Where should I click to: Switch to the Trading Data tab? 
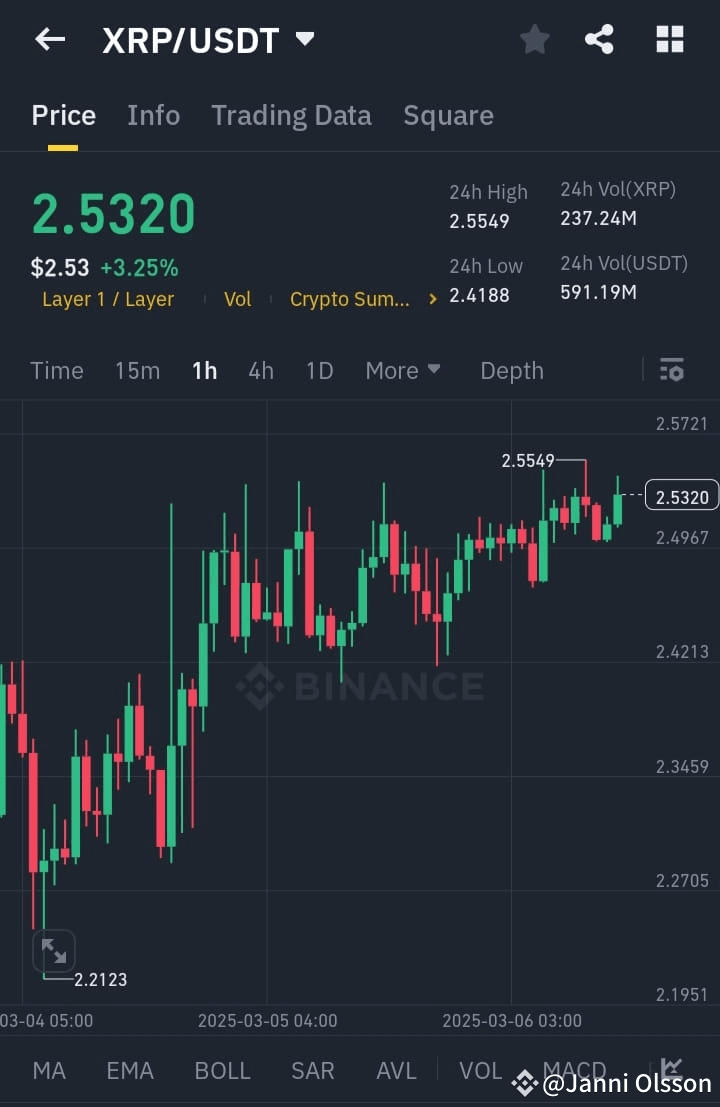click(291, 115)
